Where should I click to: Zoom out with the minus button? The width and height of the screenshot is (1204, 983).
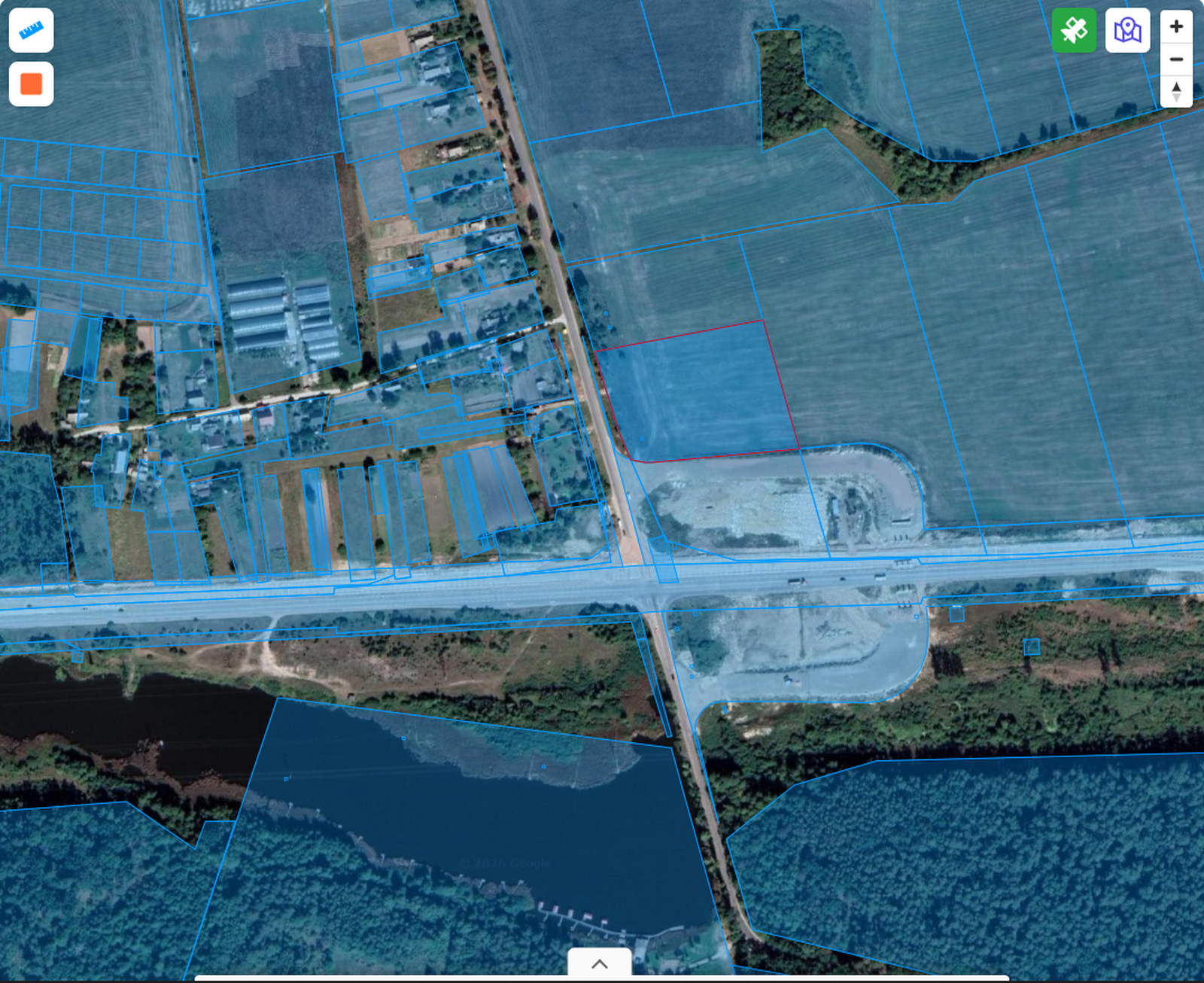(1176, 59)
